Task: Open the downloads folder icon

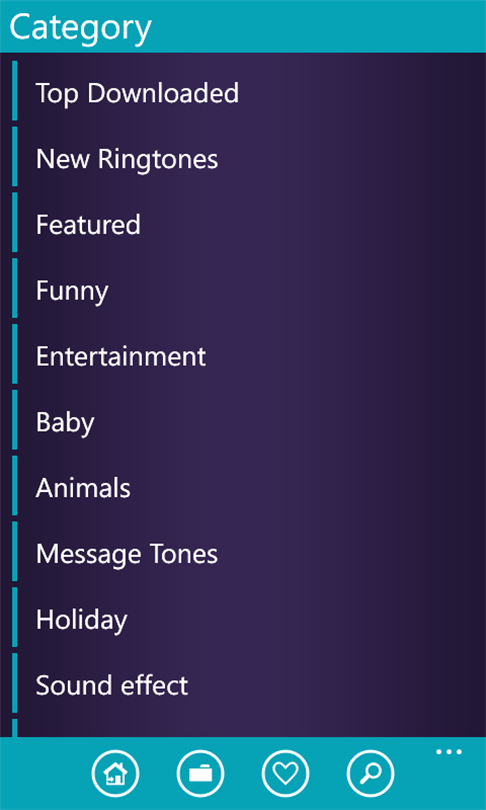Action: point(200,773)
